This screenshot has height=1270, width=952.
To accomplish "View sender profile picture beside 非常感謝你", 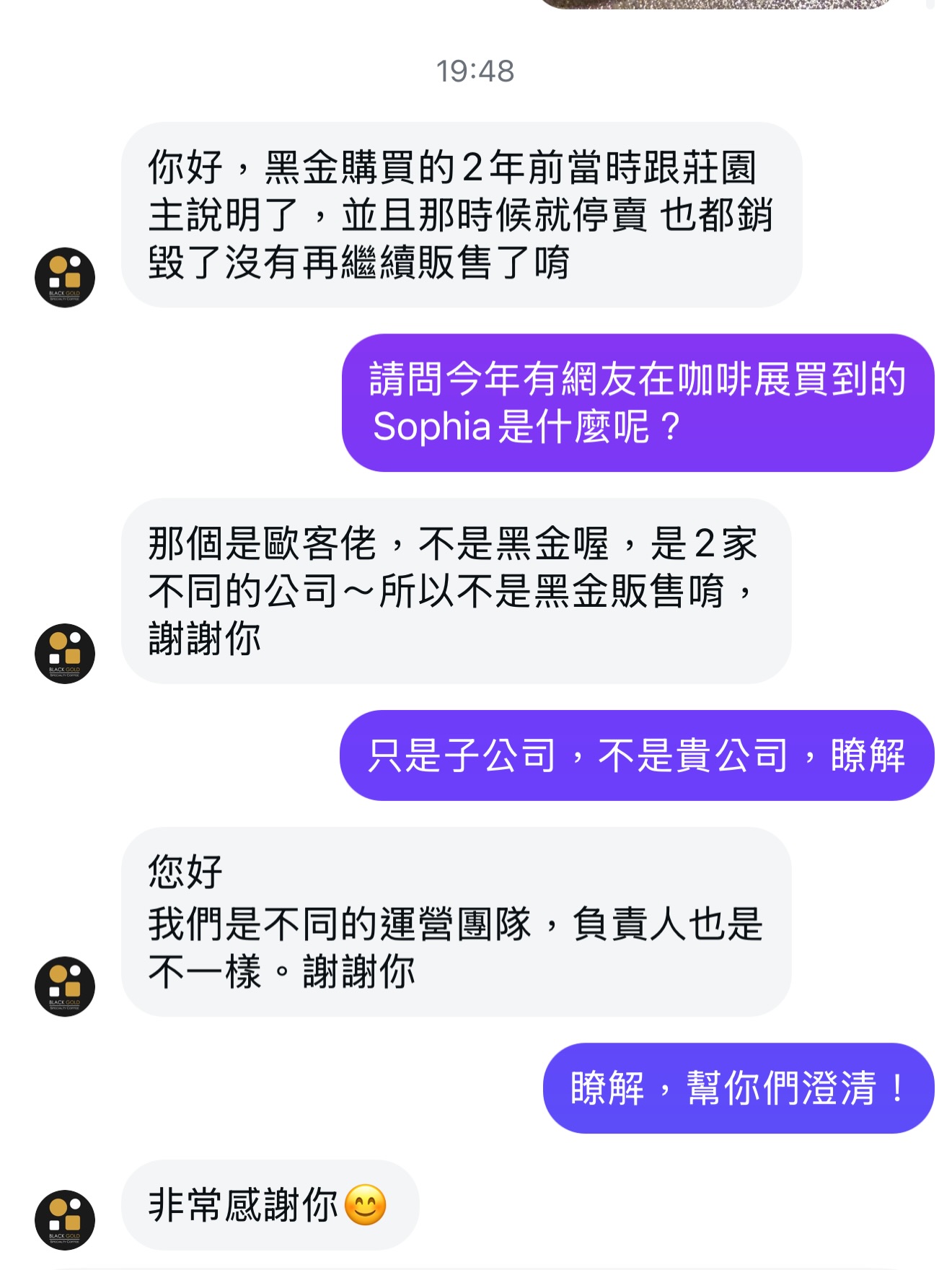I will point(65,1220).
